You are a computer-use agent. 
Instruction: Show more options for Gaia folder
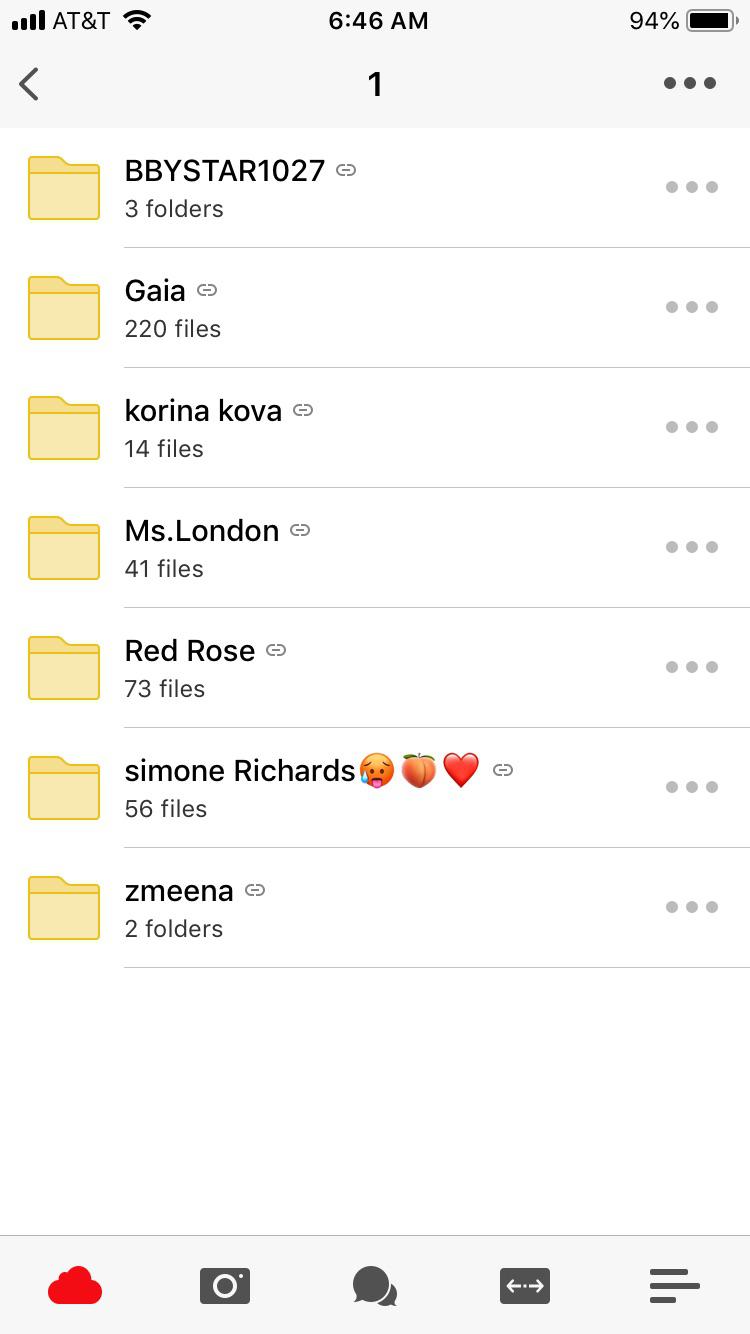pyautogui.click(x=692, y=308)
